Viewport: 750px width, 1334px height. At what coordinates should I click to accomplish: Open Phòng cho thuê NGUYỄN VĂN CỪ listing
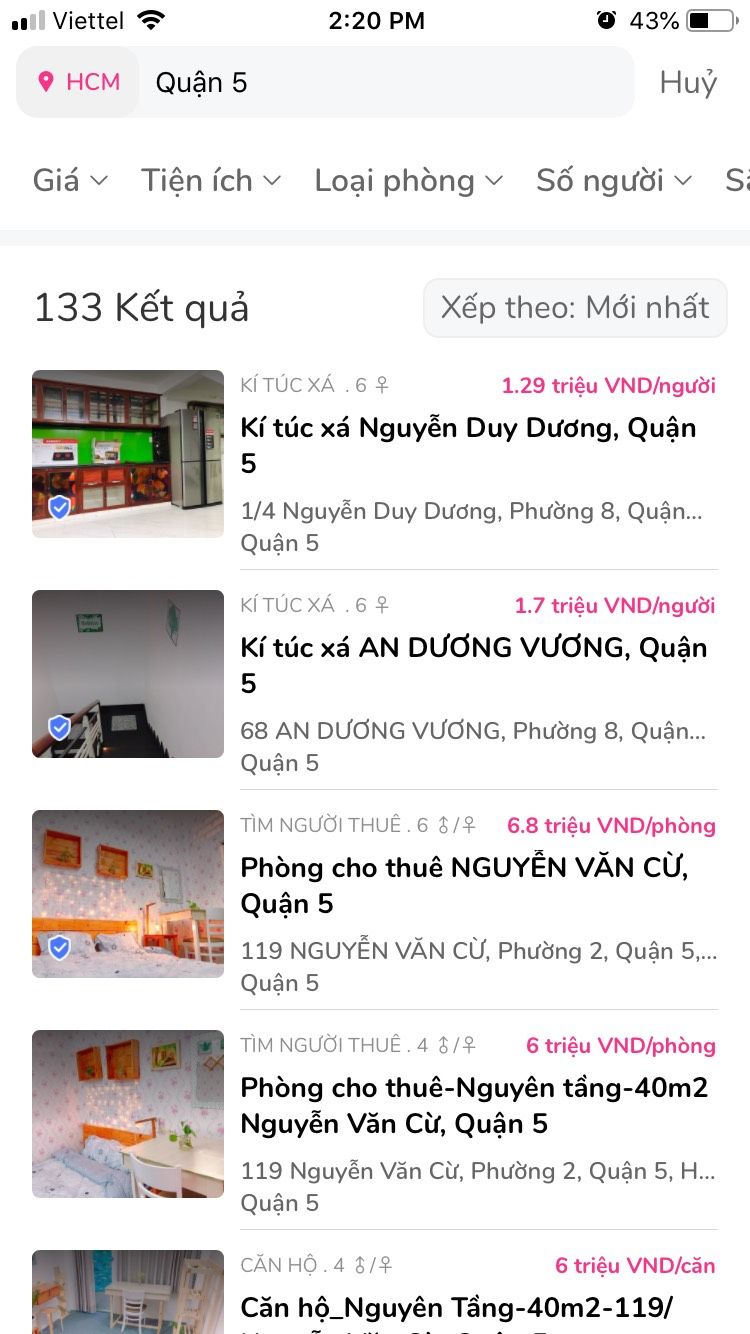click(x=464, y=886)
